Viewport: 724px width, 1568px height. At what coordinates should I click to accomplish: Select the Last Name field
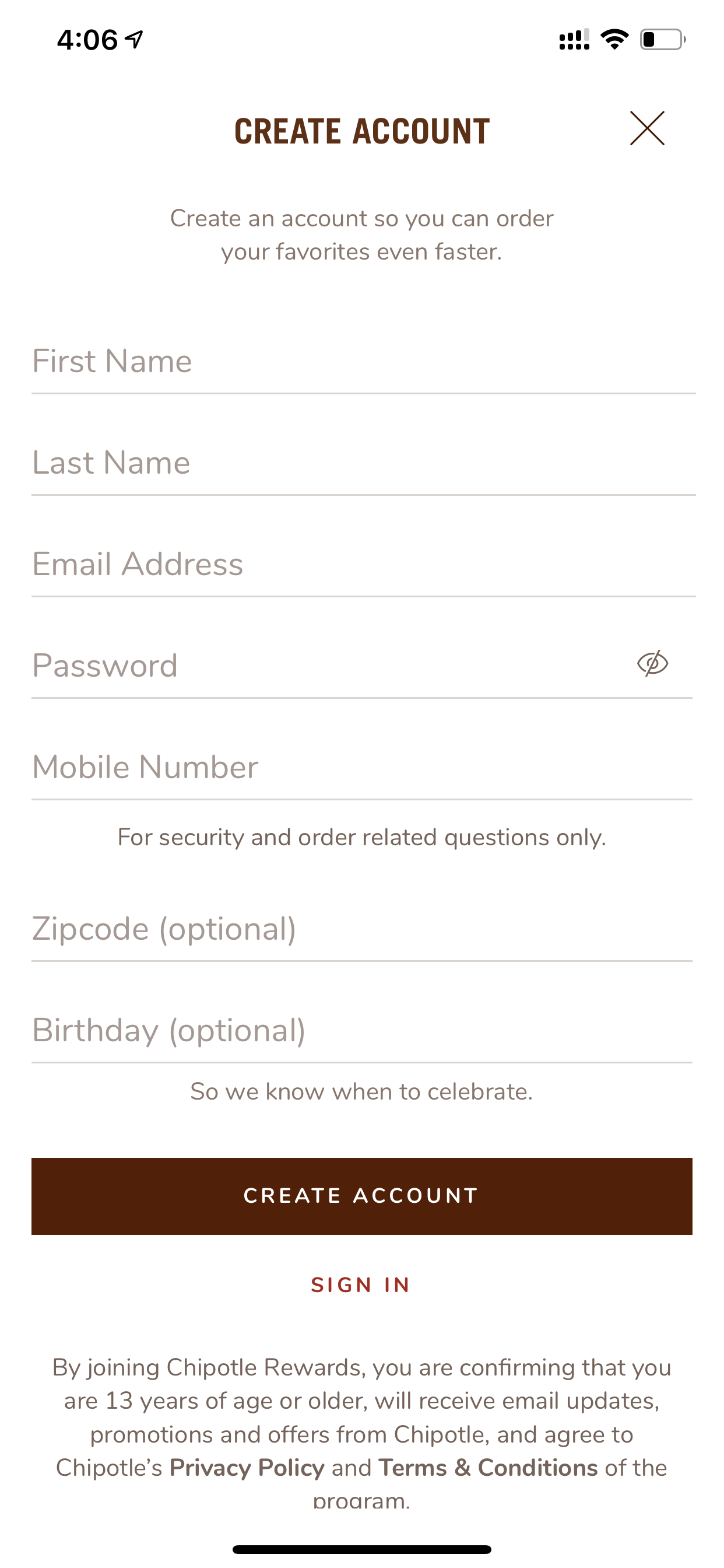click(x=363, y=463)
